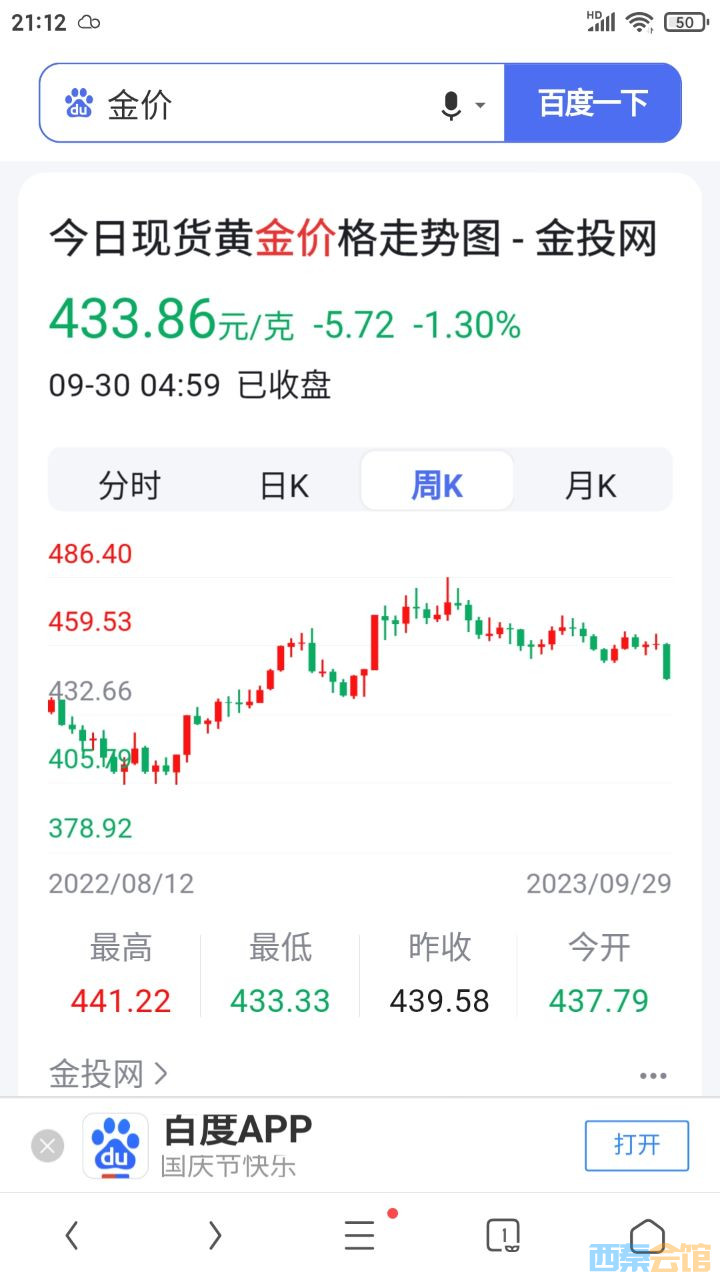Switch to the 月K chart tab
This screenshot has width=720, height=1280.
click(591, 485)
